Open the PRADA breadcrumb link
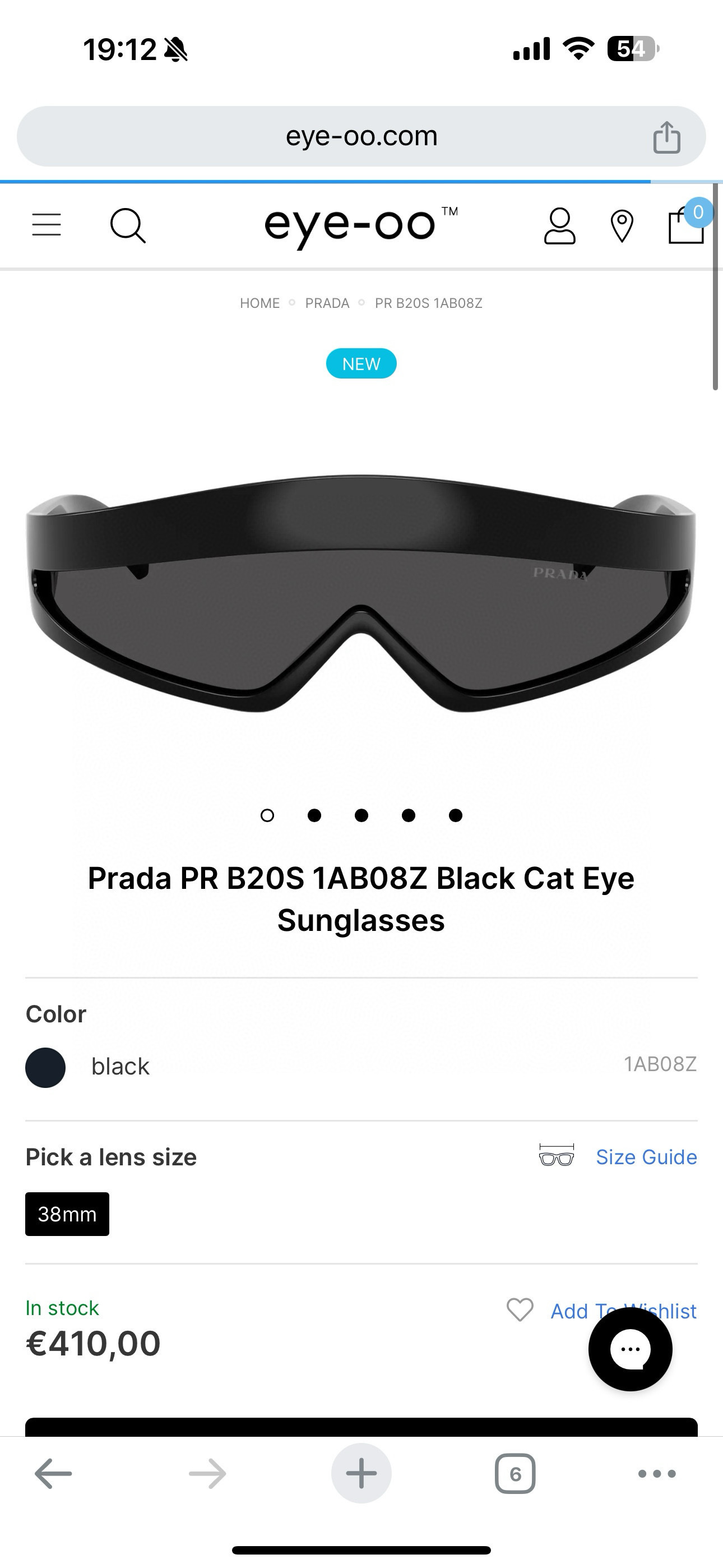The width and height of the screenshot is (723, 1568). [x=327, y=303]
